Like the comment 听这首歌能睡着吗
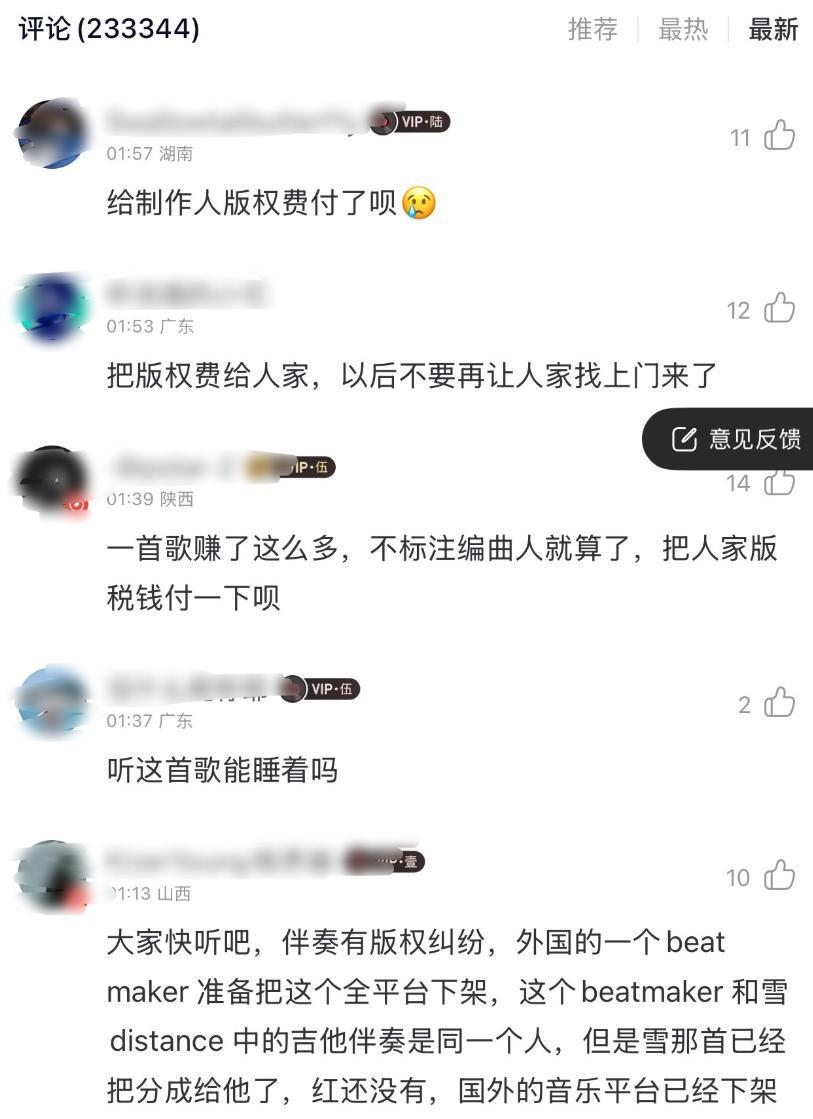813x1119 pixels. (x=779, y=704)
